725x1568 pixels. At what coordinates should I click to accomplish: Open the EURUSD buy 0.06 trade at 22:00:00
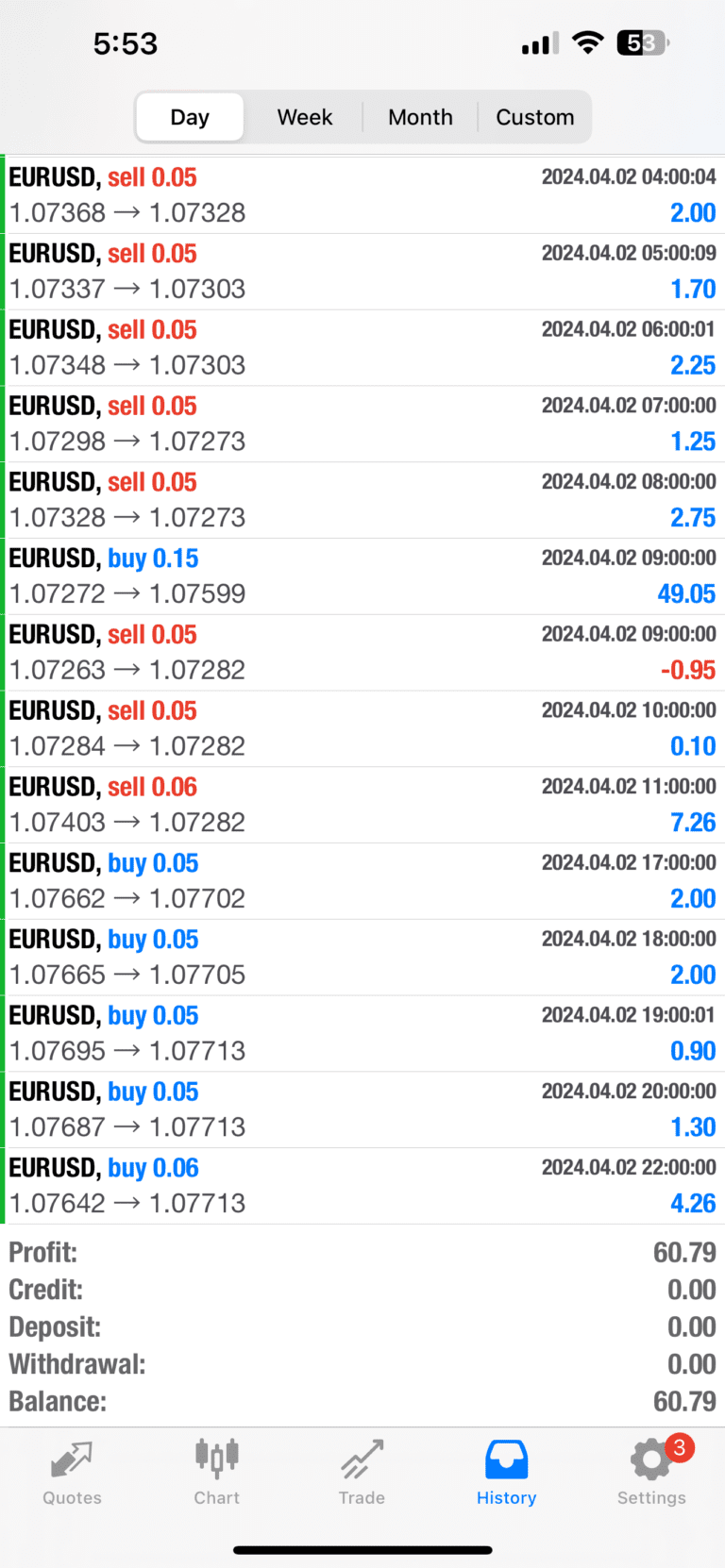coord(362,1186)
